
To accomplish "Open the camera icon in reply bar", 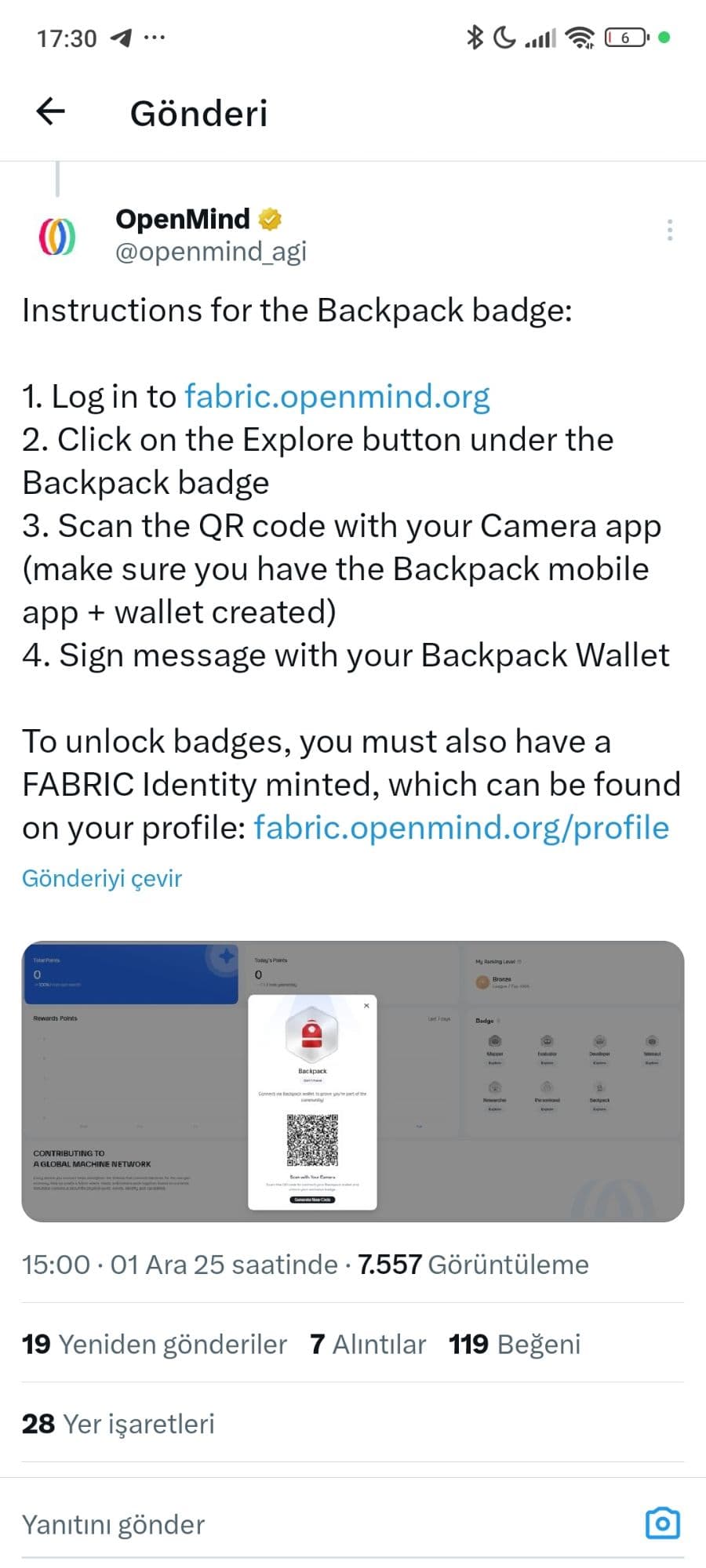I will pyautogui.click(x=662, y=1523).
